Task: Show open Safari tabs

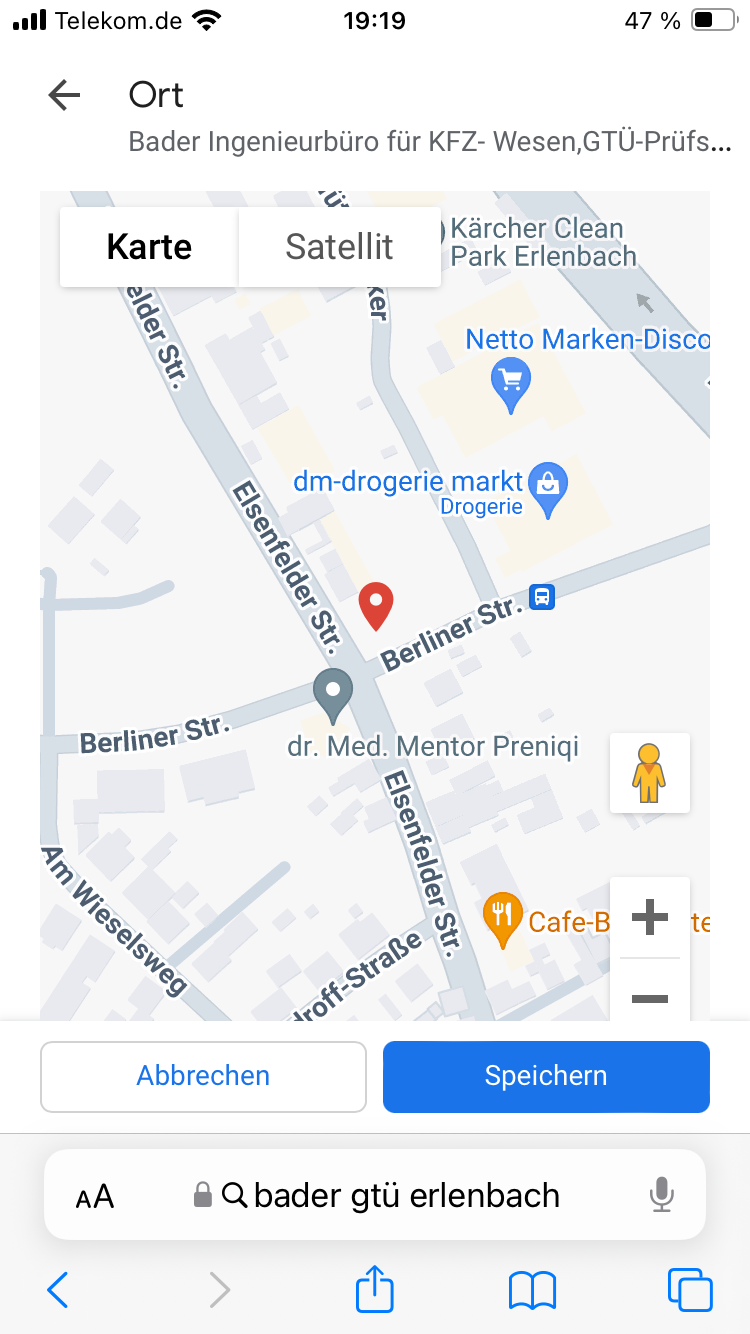Action: click(x=689, y=1290)
